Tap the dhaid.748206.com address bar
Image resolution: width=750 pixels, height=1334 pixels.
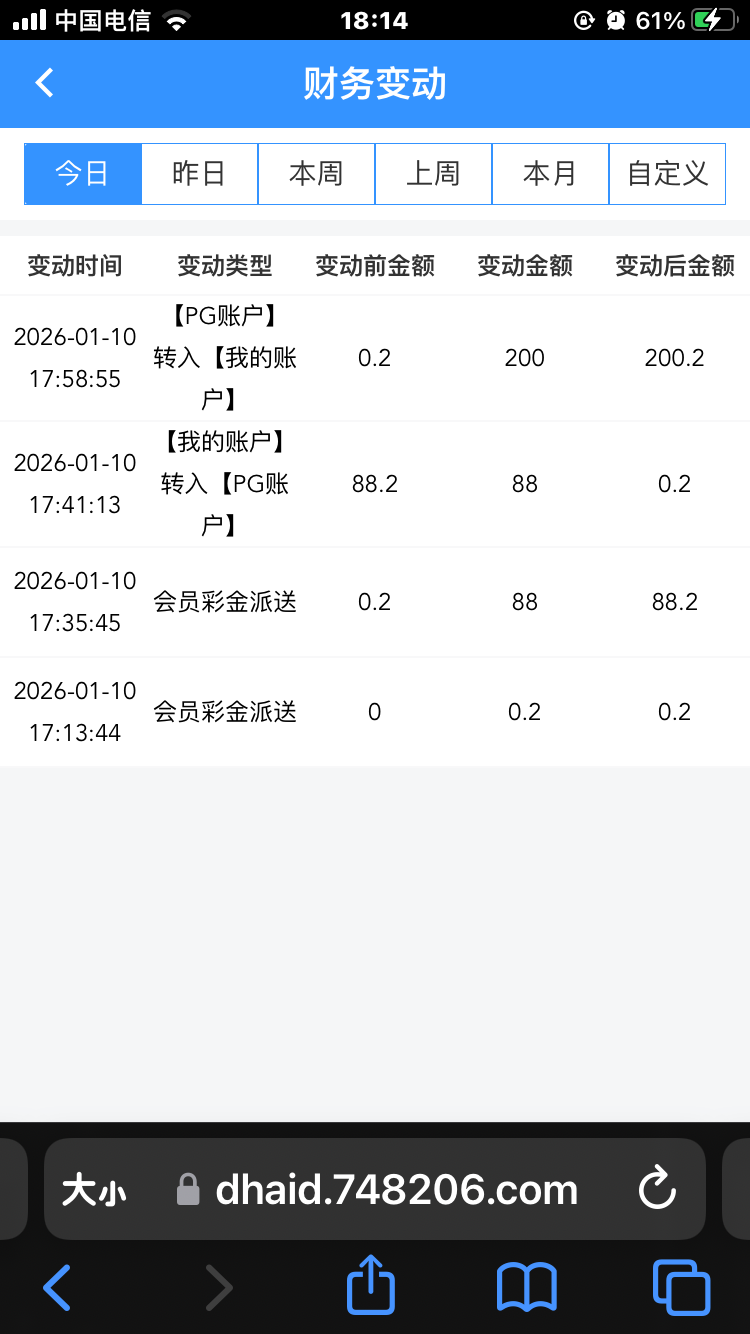395,1189
